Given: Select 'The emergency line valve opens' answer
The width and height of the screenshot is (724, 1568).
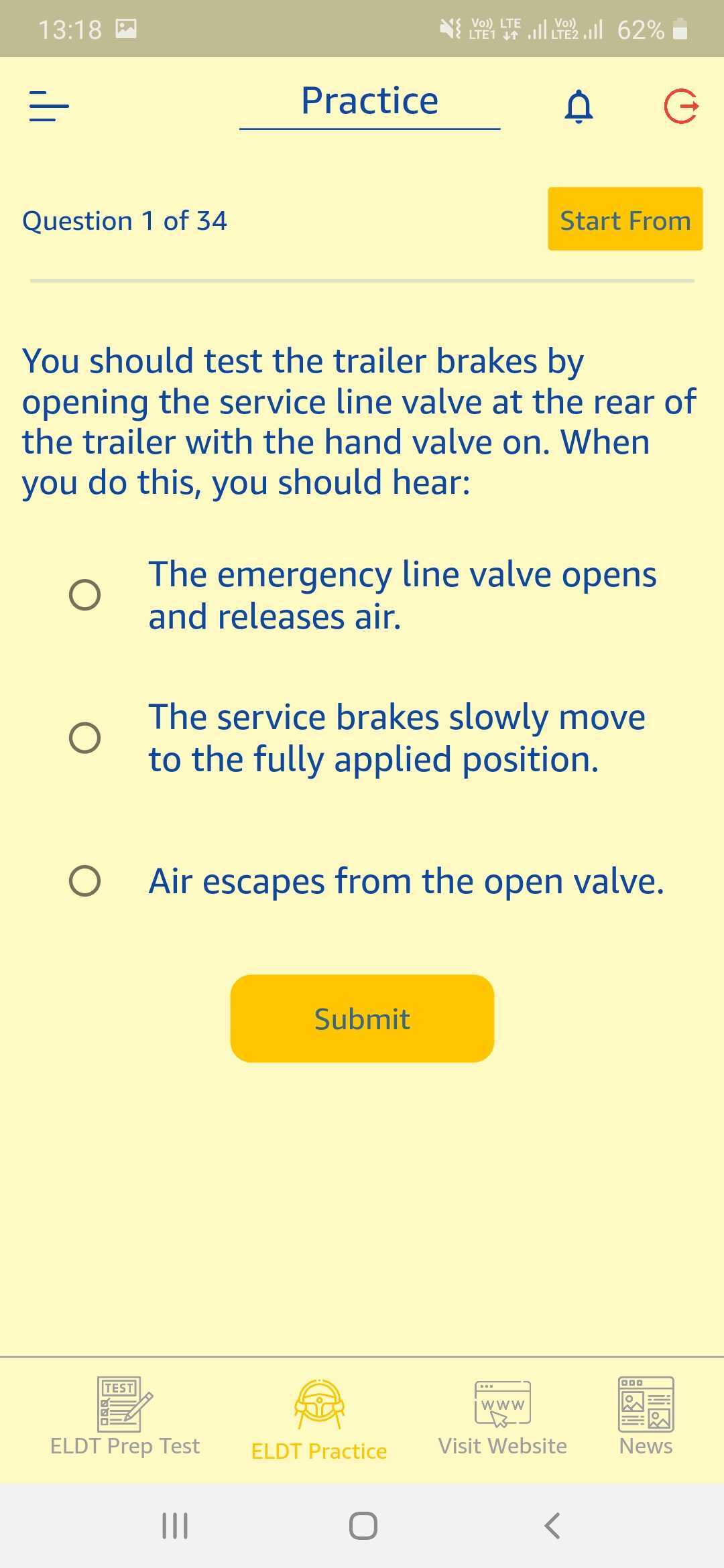Looking at the screenshot, I should (x=85, y=595).
